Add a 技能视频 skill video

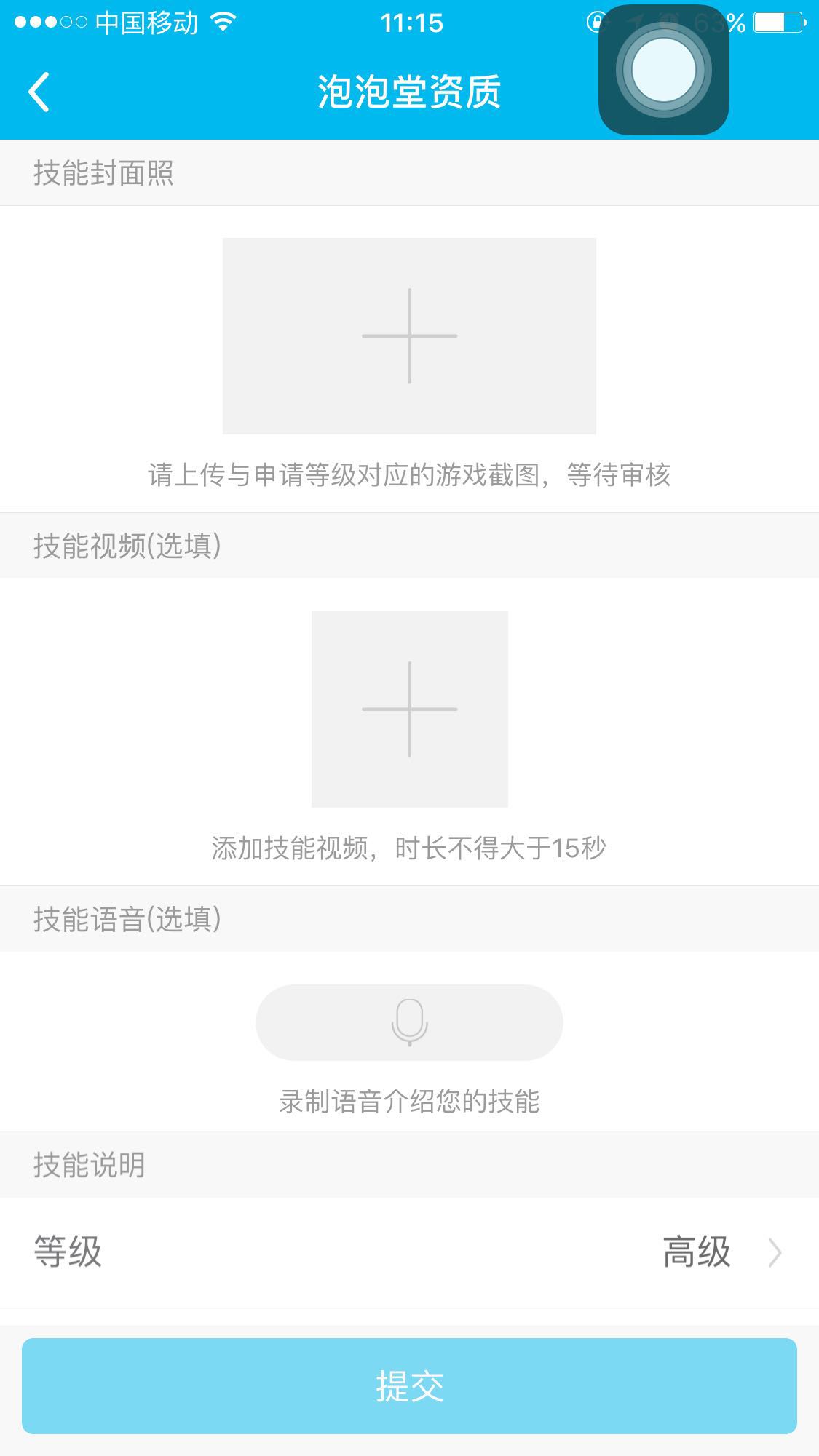(x=409, y=709)
